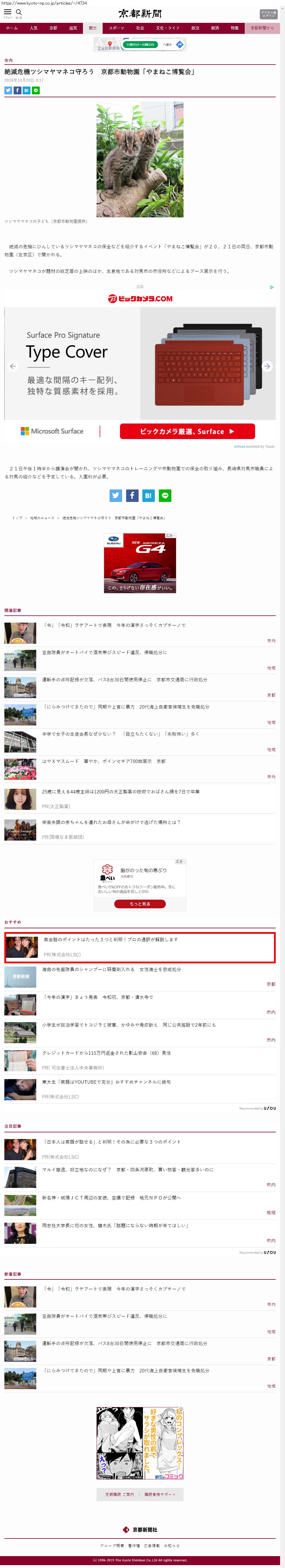
Task: Follow the 地域のニュース breadcrumb link
Action: click(42, 518)
